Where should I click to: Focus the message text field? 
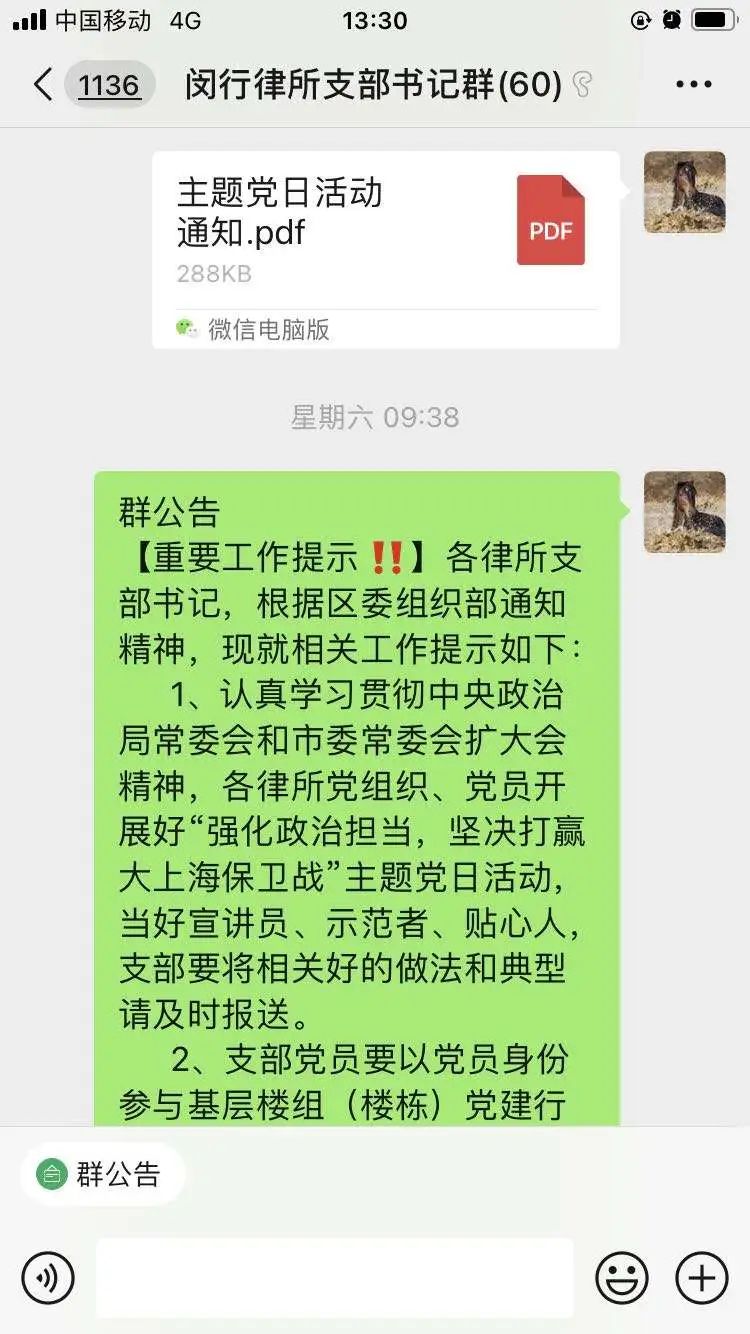click(334, 1277)
